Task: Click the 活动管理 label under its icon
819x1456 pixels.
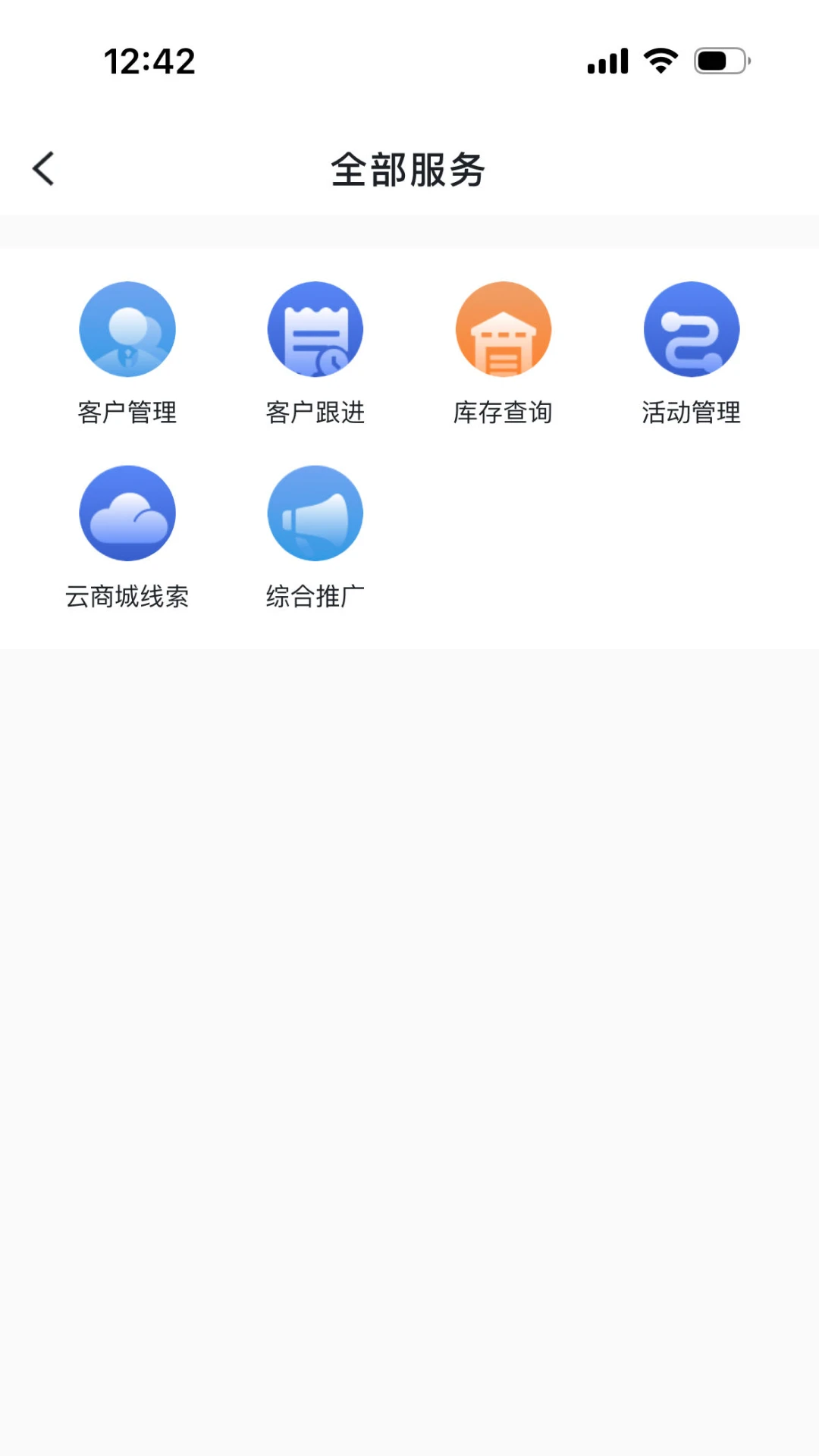Action: point(691,413)
